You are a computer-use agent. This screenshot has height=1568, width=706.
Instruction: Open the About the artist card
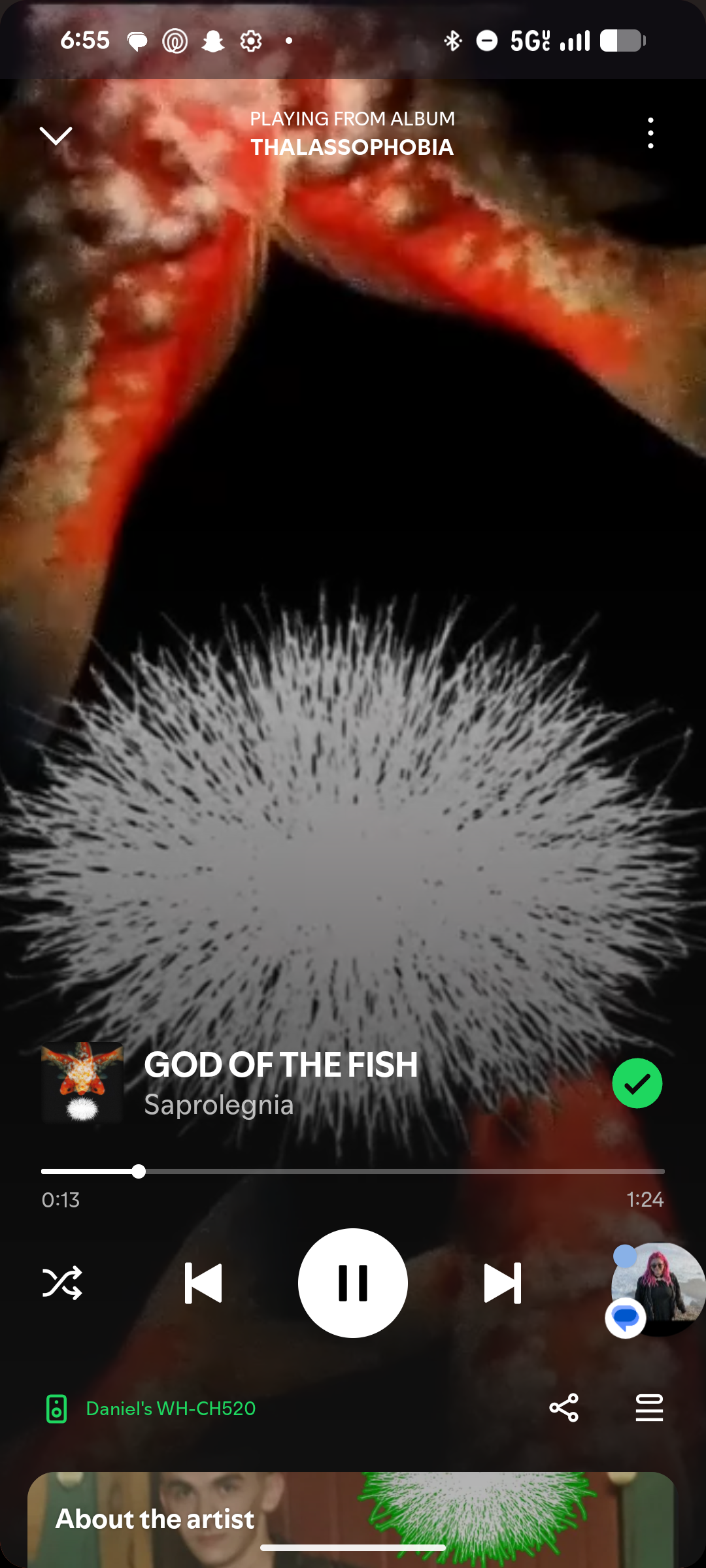[x=351, y=1519]
